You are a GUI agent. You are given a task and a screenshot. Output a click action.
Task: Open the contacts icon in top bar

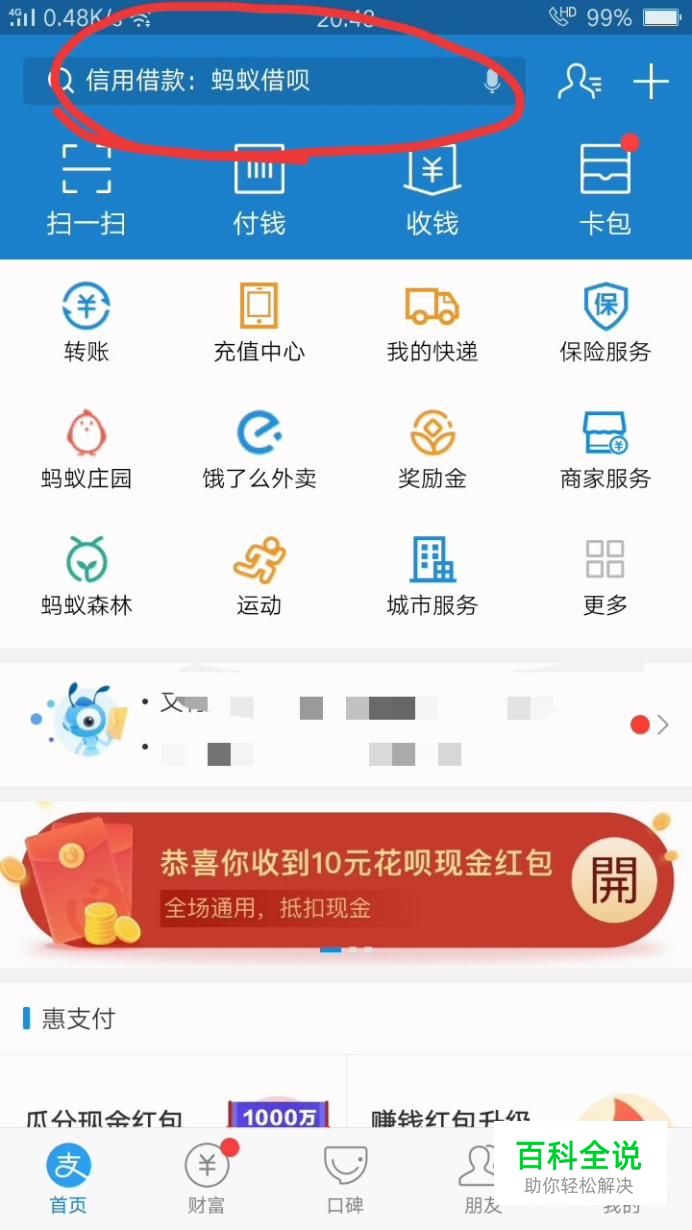pyautogui.click(x=579, y=81)
